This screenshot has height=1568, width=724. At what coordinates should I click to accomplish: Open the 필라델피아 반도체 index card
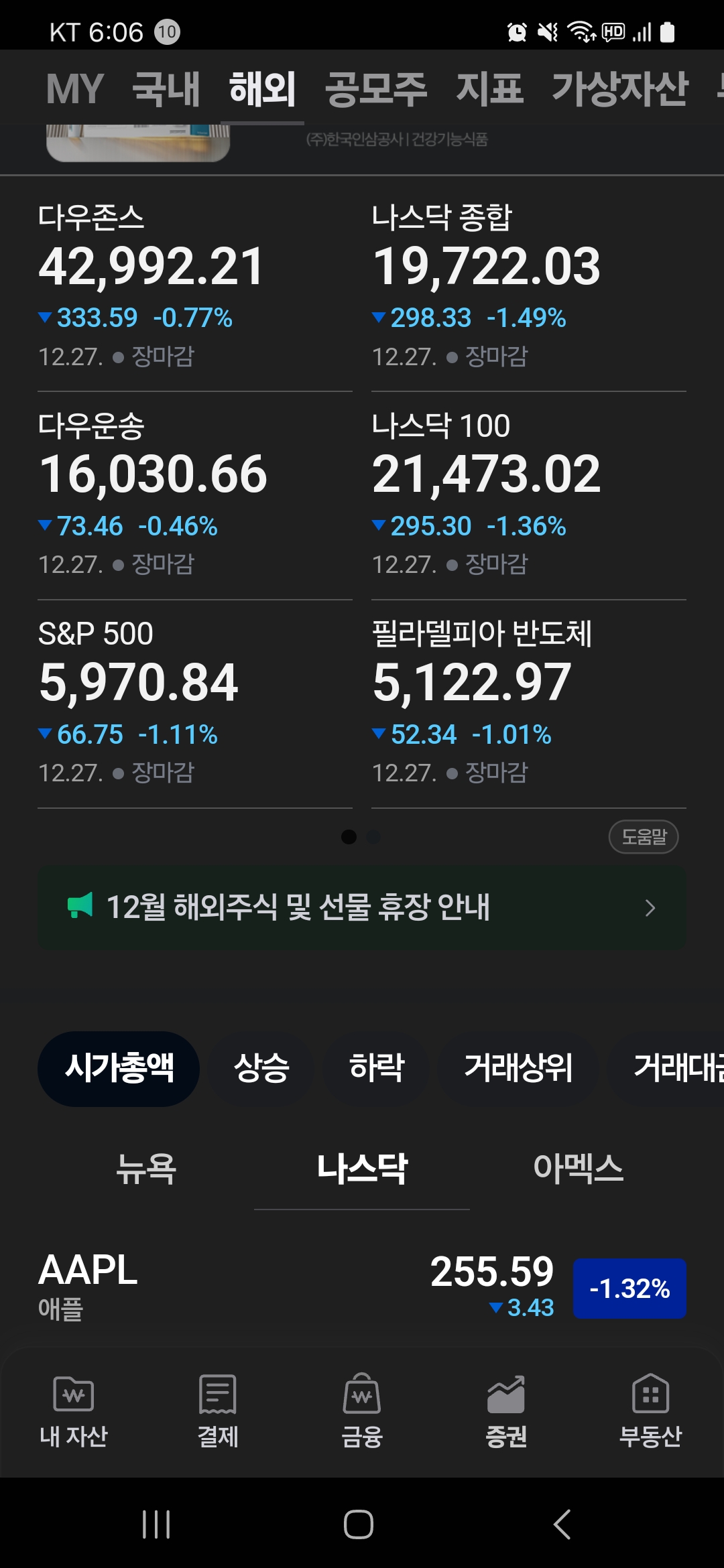click(528, 703)
